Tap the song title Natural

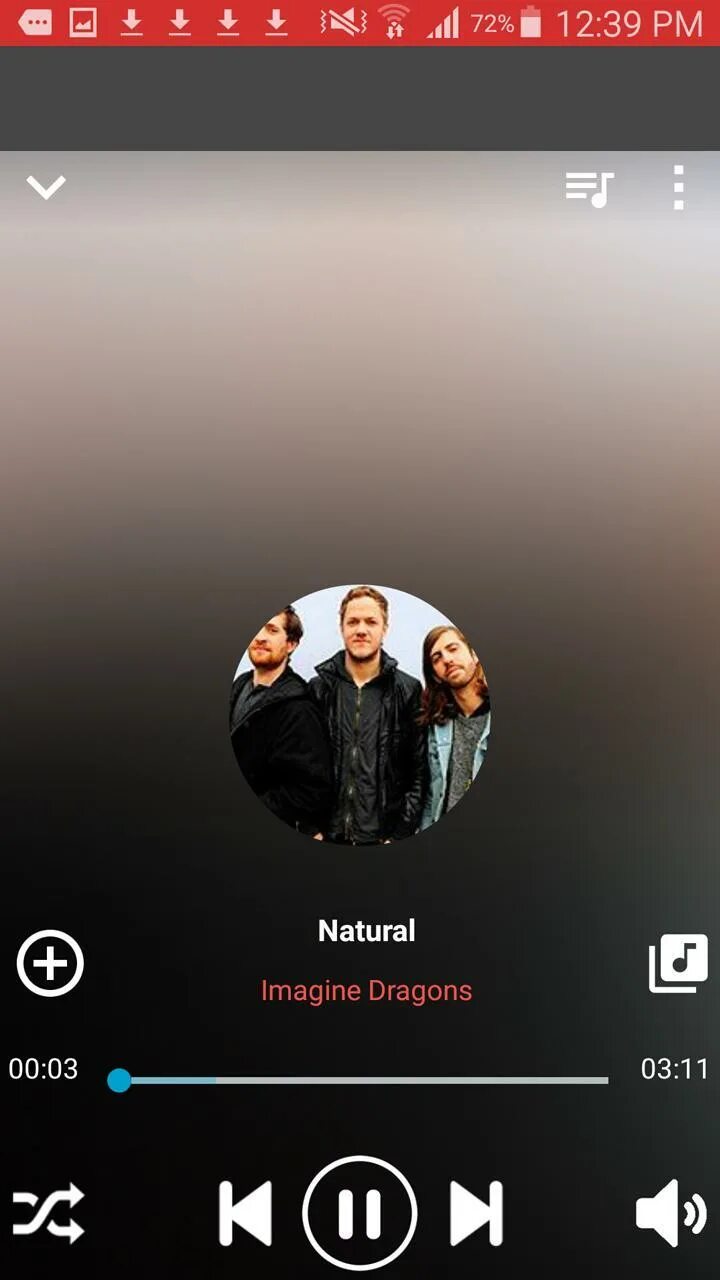[x=366, y=931]
